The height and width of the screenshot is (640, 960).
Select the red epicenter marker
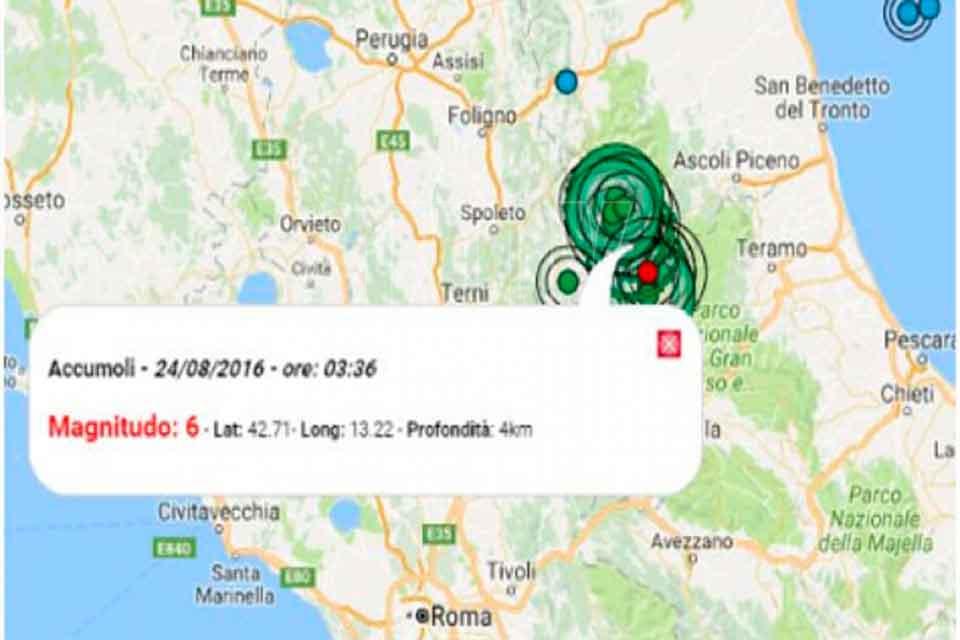(x=648, y=271)
